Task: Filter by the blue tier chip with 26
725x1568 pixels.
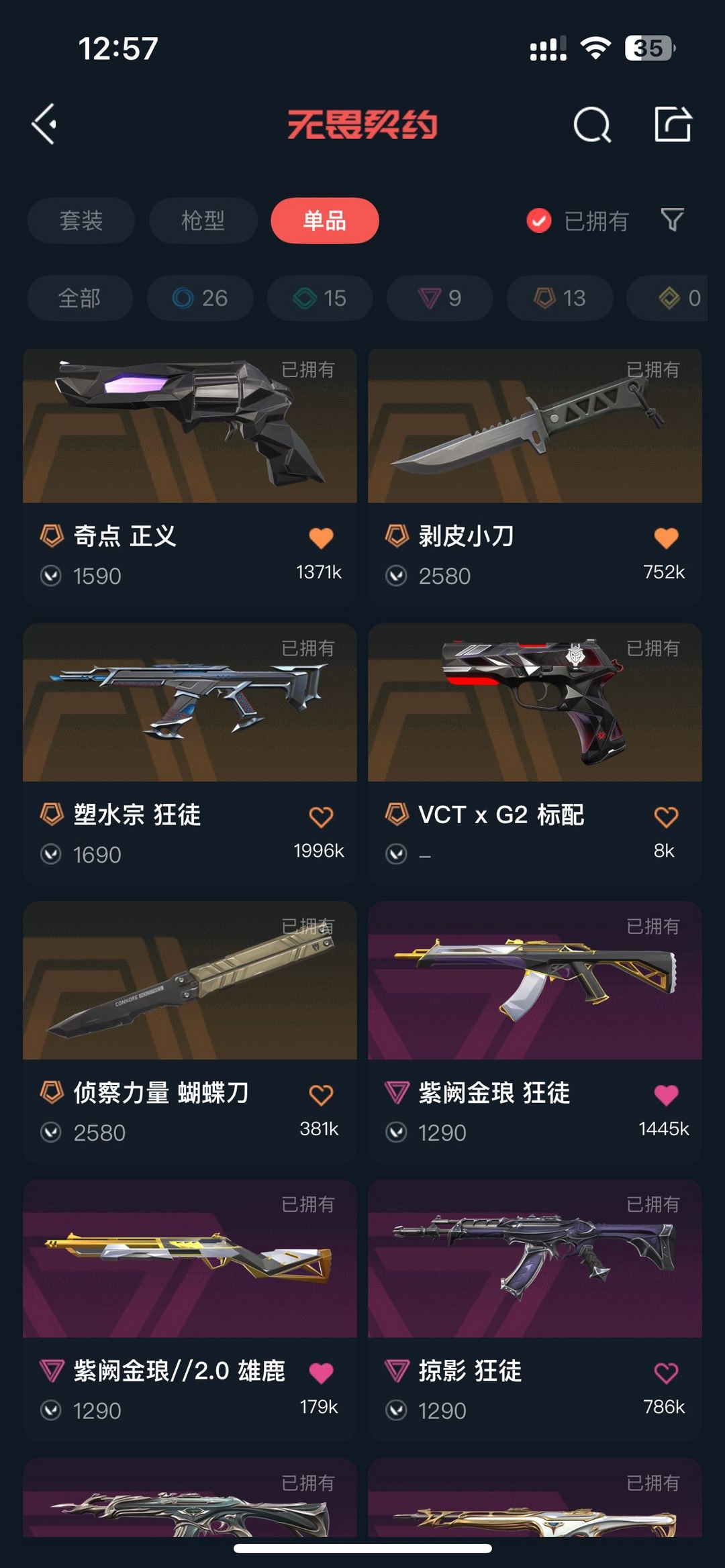Action: click(200, 298)
